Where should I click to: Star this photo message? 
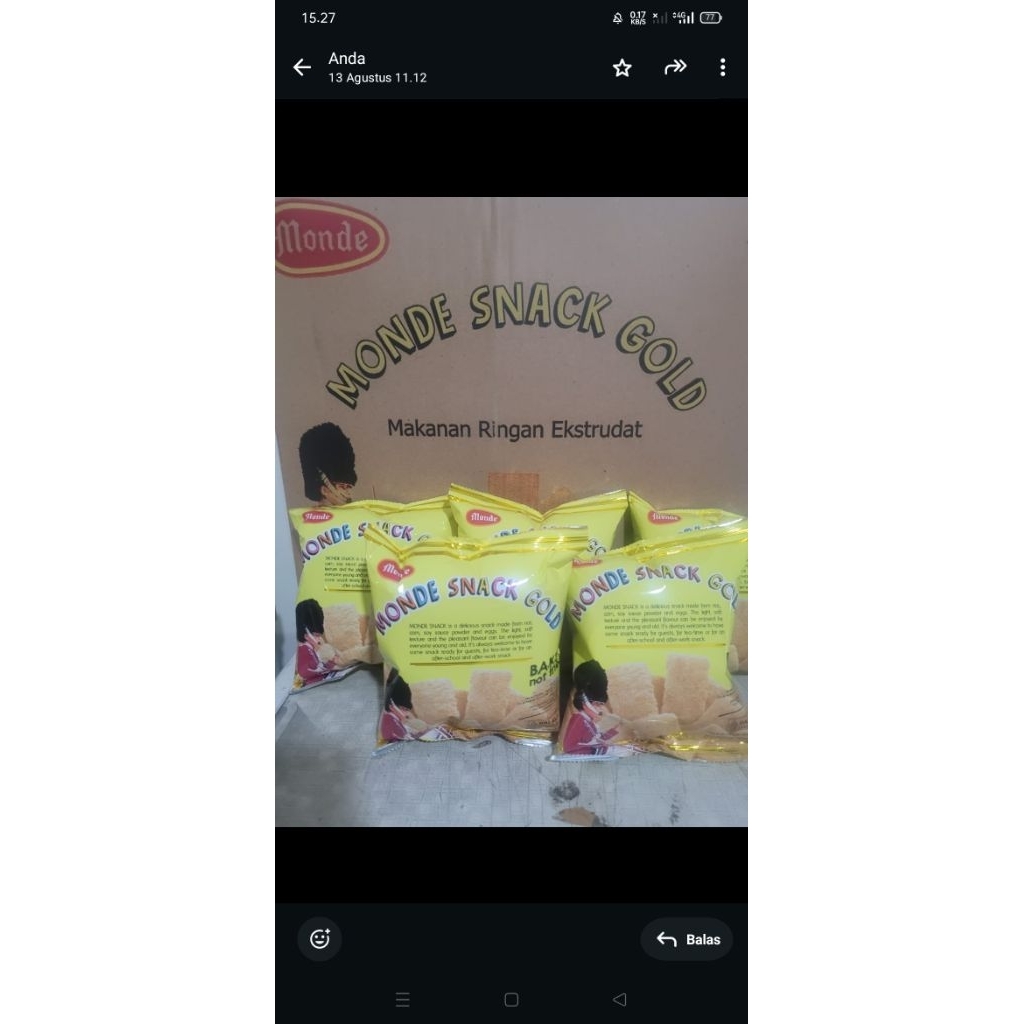click(622, 68)
